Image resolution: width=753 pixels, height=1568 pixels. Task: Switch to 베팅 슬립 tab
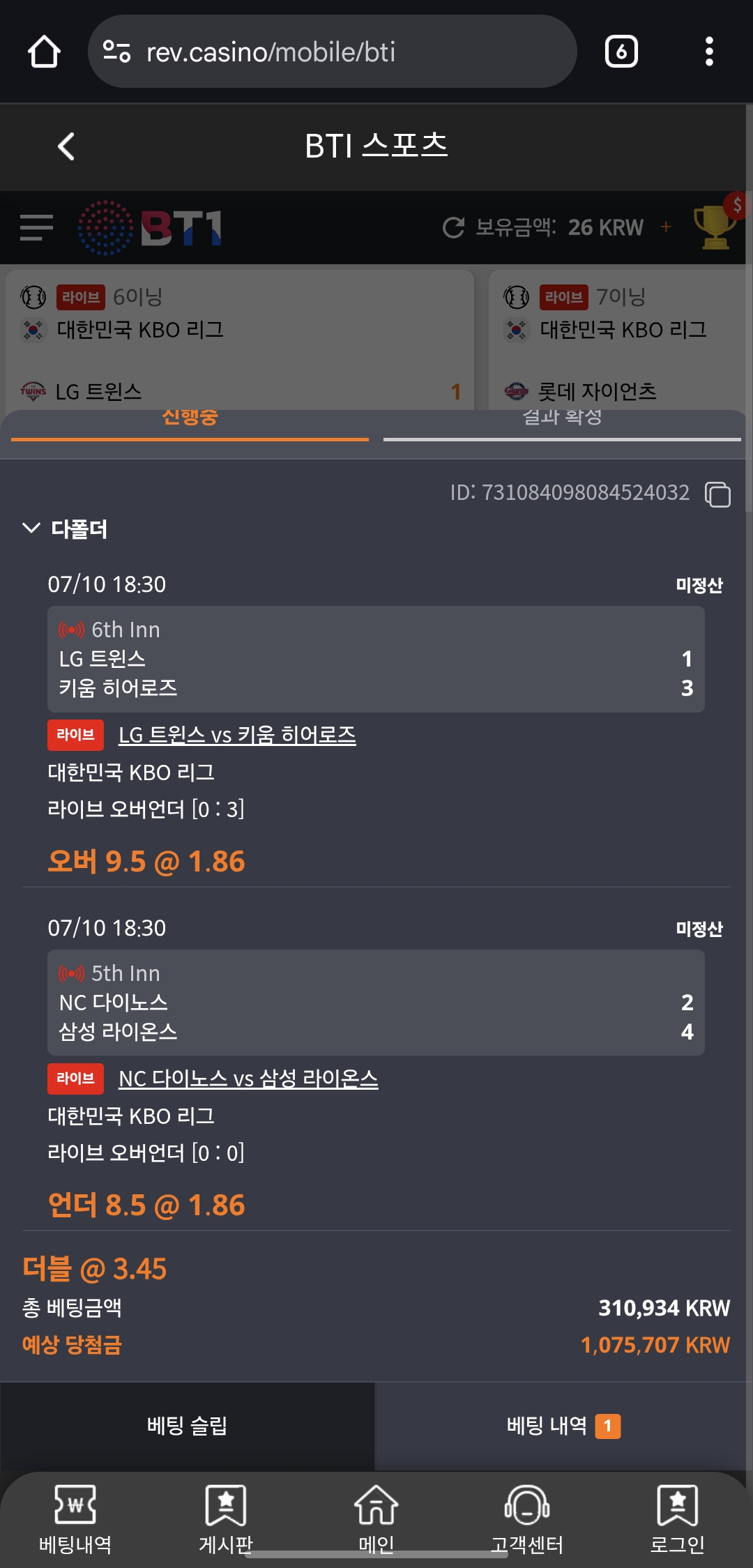pos(188,1426)
